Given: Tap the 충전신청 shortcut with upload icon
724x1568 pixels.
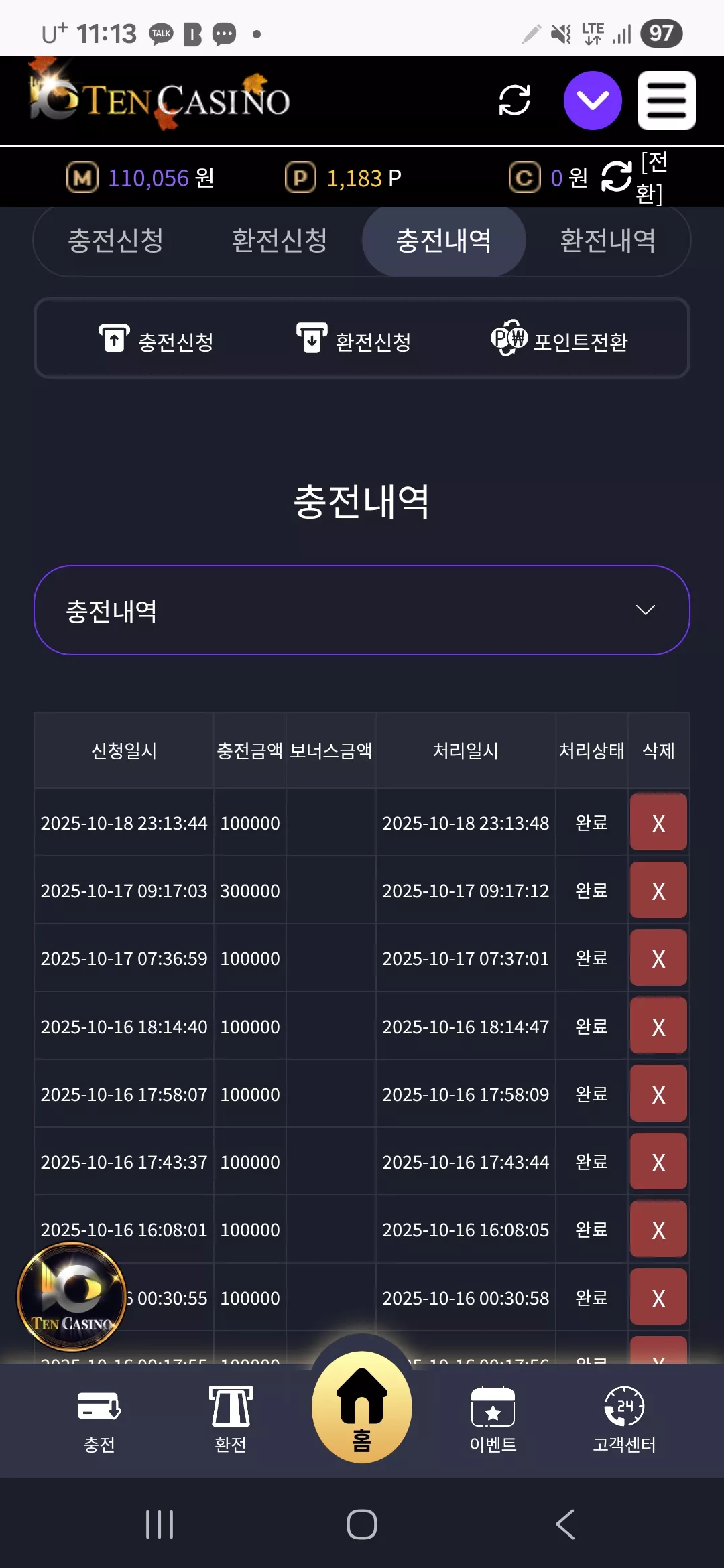Looking at the screenshot, I should (x=156, y=339).
